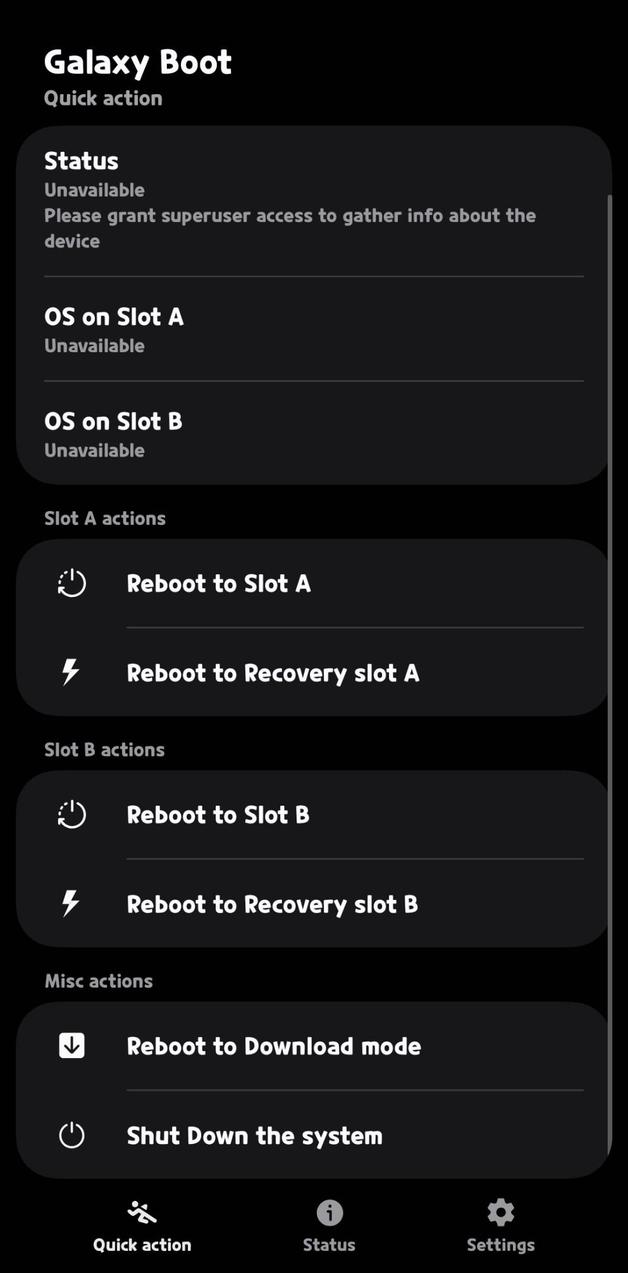Screen dimensions: 628x1273
Task: Switch to the Status tab
Action: pyautogui.click(x=329, y=1226)
